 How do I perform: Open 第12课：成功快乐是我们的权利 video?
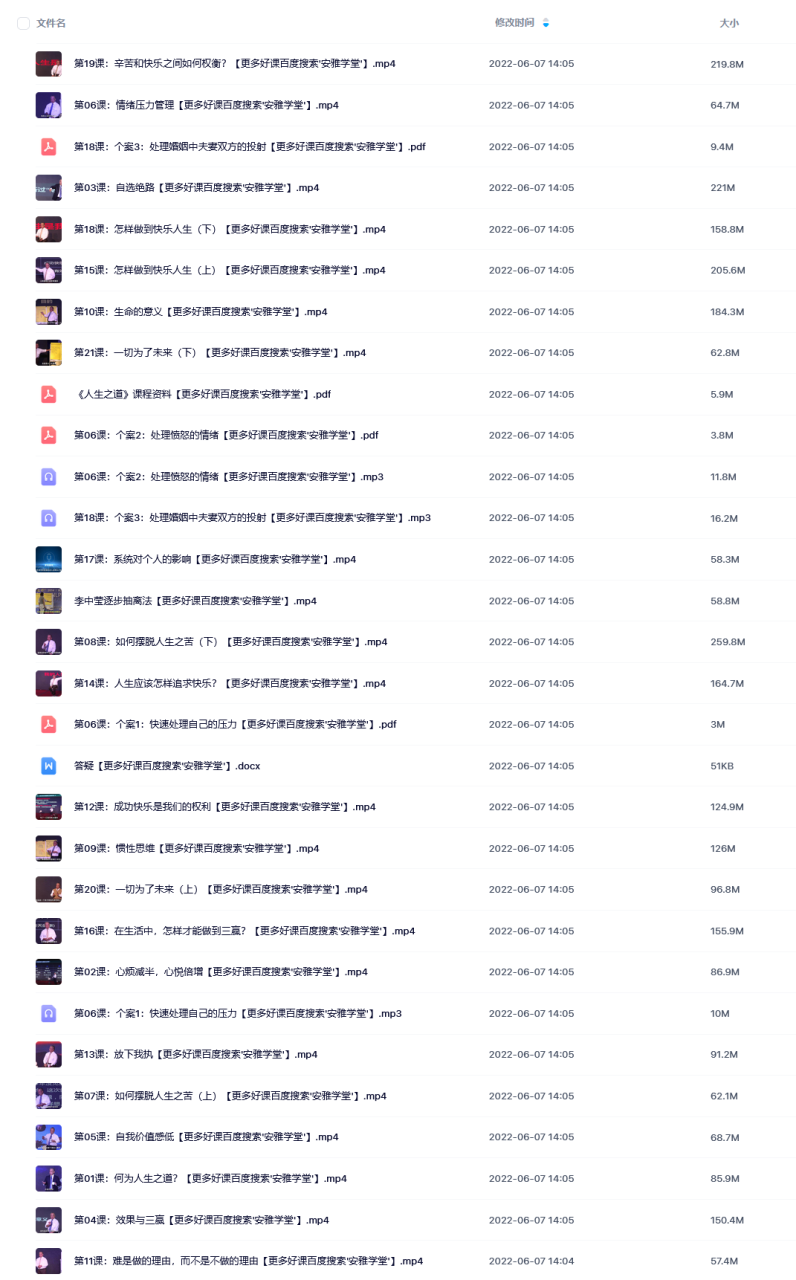pyautogui.click(x=224, y=807)
